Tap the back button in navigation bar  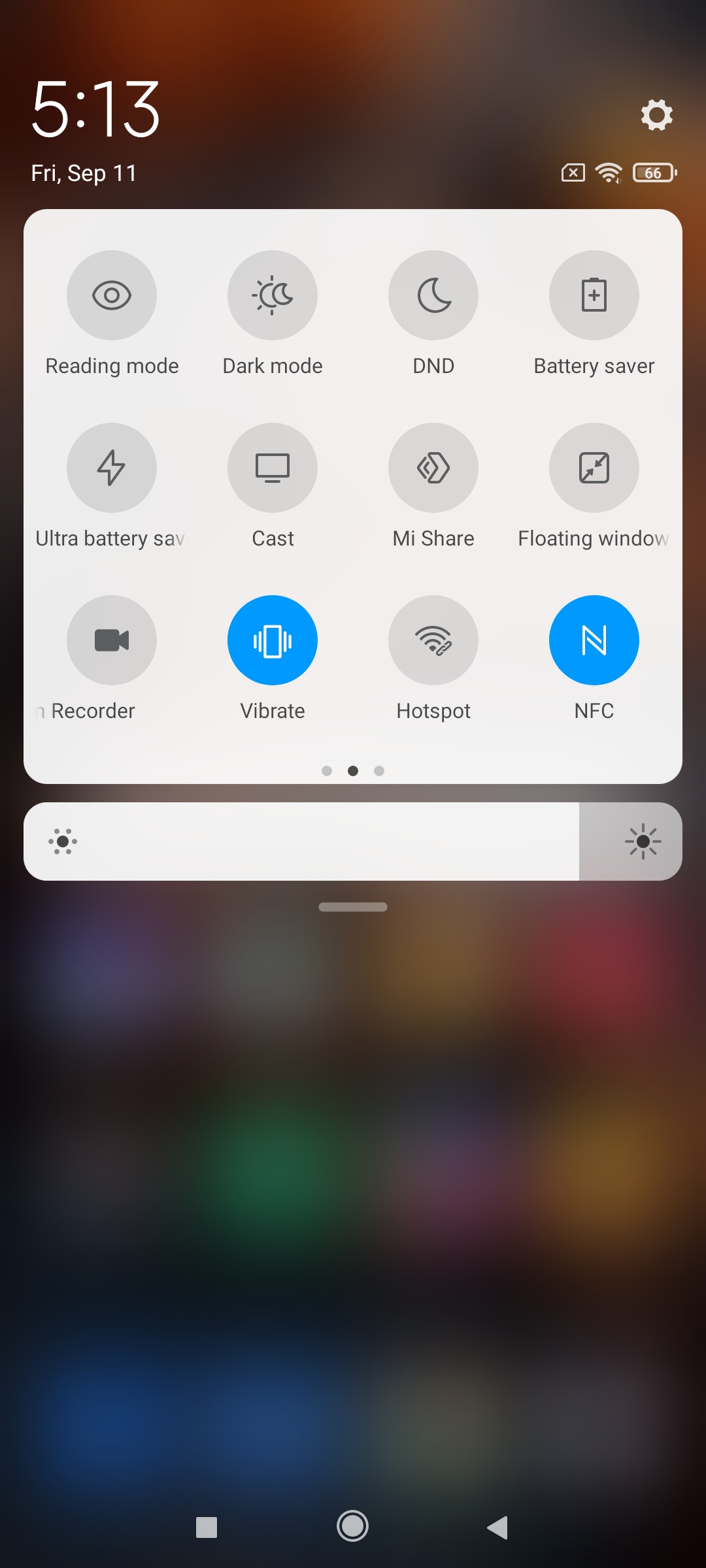tap(498, 1527)
